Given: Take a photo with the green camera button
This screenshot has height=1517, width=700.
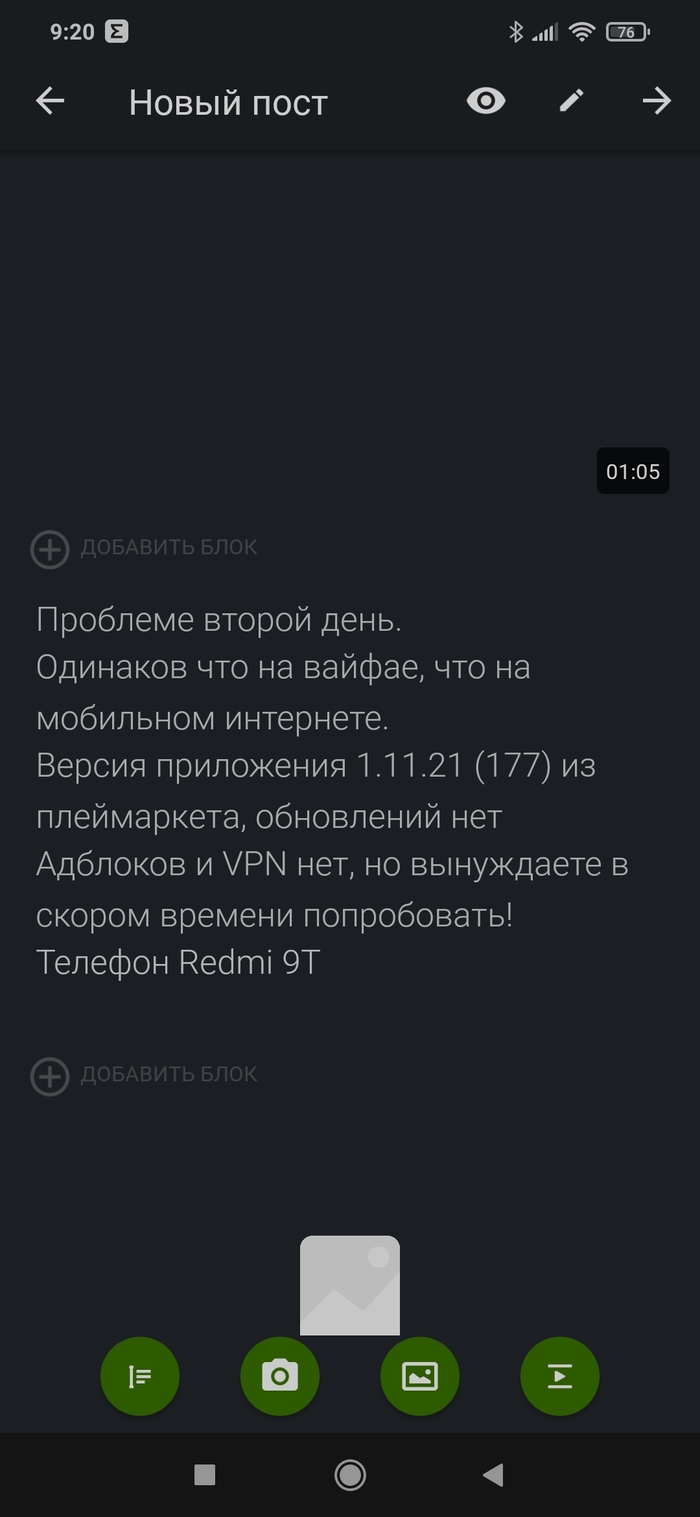Looking at the screenshot, I should coord(280,1377).
